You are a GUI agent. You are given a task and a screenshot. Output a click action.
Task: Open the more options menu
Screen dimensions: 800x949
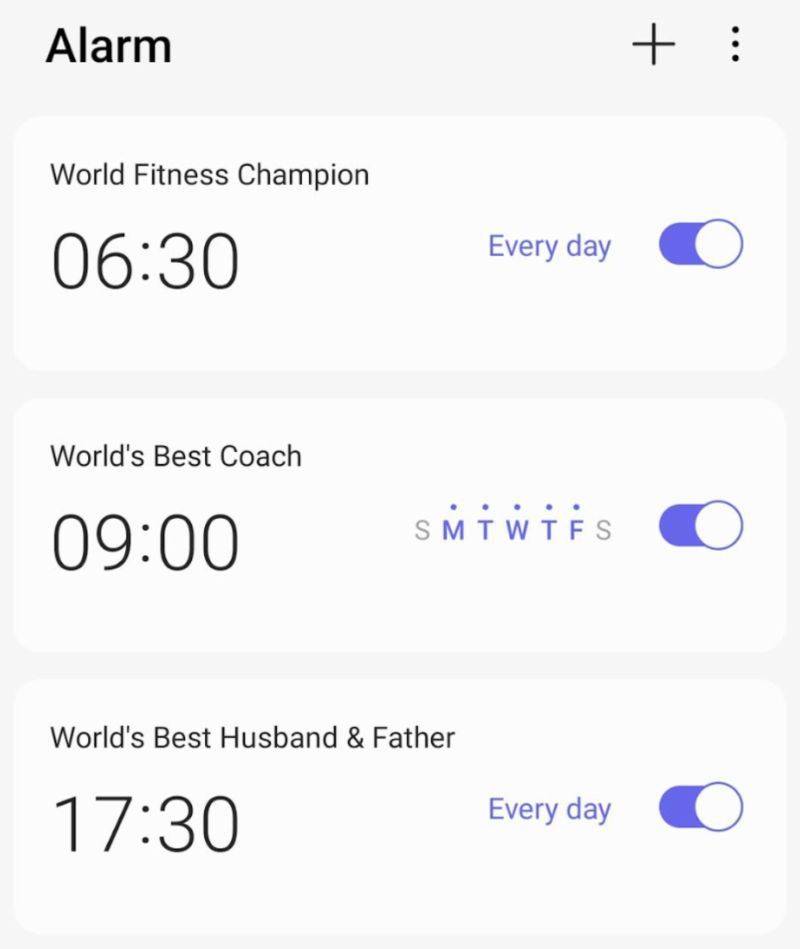[x=735, y=45]
